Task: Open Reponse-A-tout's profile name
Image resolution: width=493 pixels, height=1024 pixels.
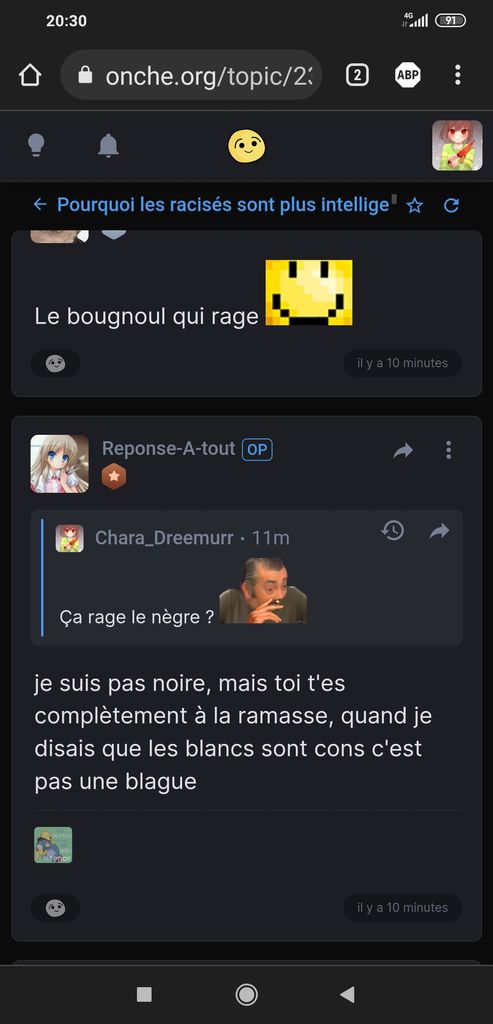Action: click(168, 449)
